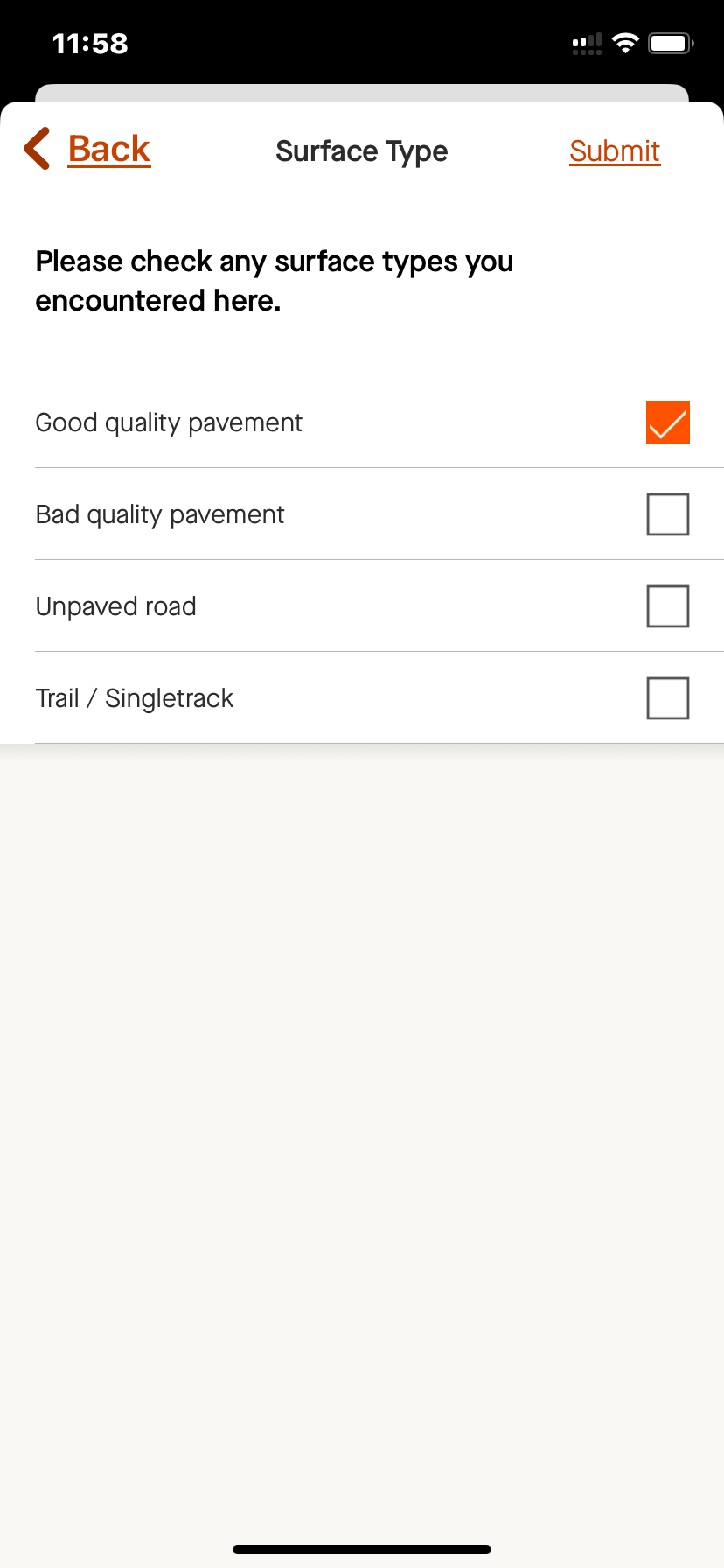The height and width of the screenshot is (1568, 724).
Task: Uncheck the Good quality pavement checkbox
Action: pyautogui.click(x=667, y=423)
